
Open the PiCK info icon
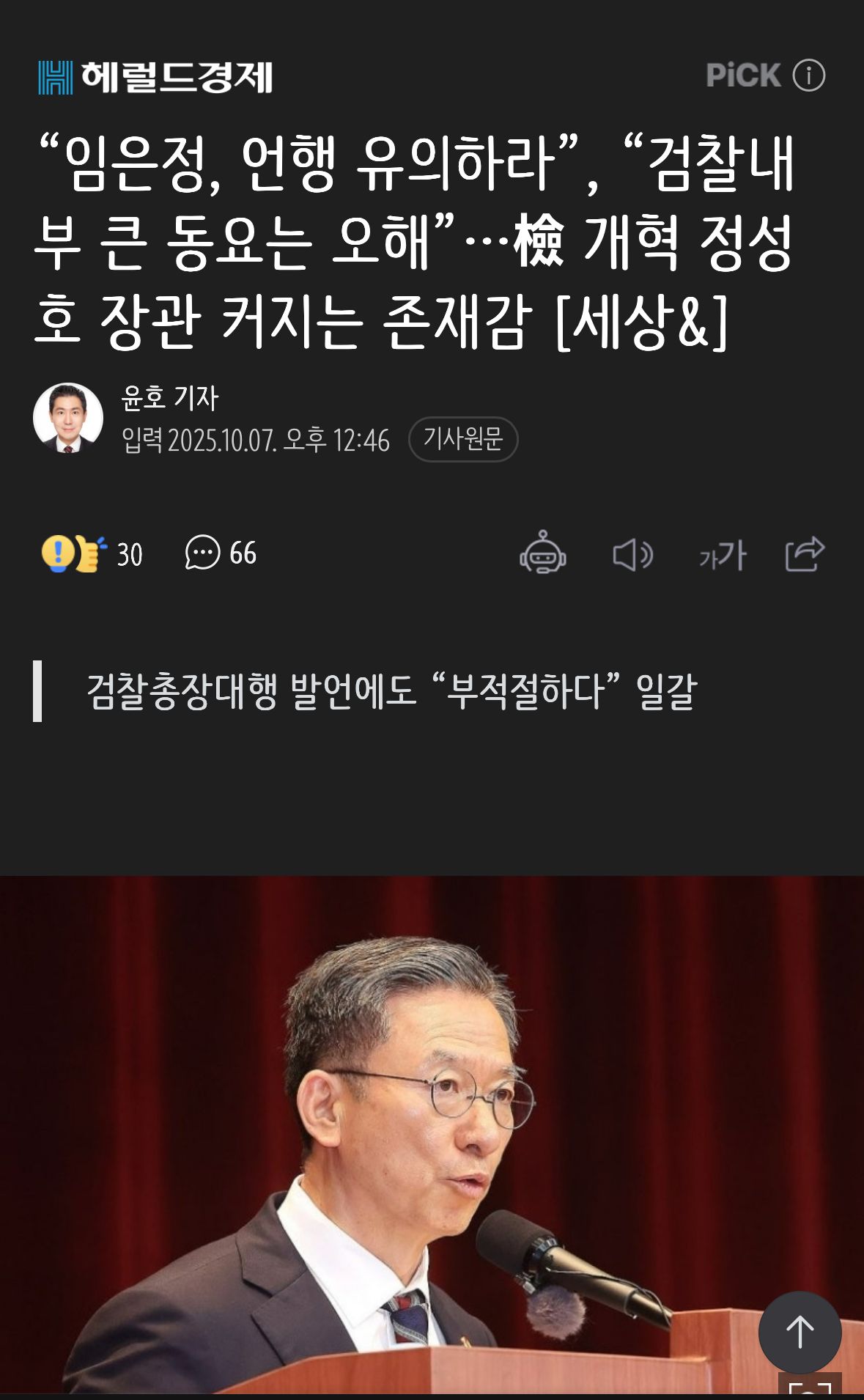[x=808, y=75]
